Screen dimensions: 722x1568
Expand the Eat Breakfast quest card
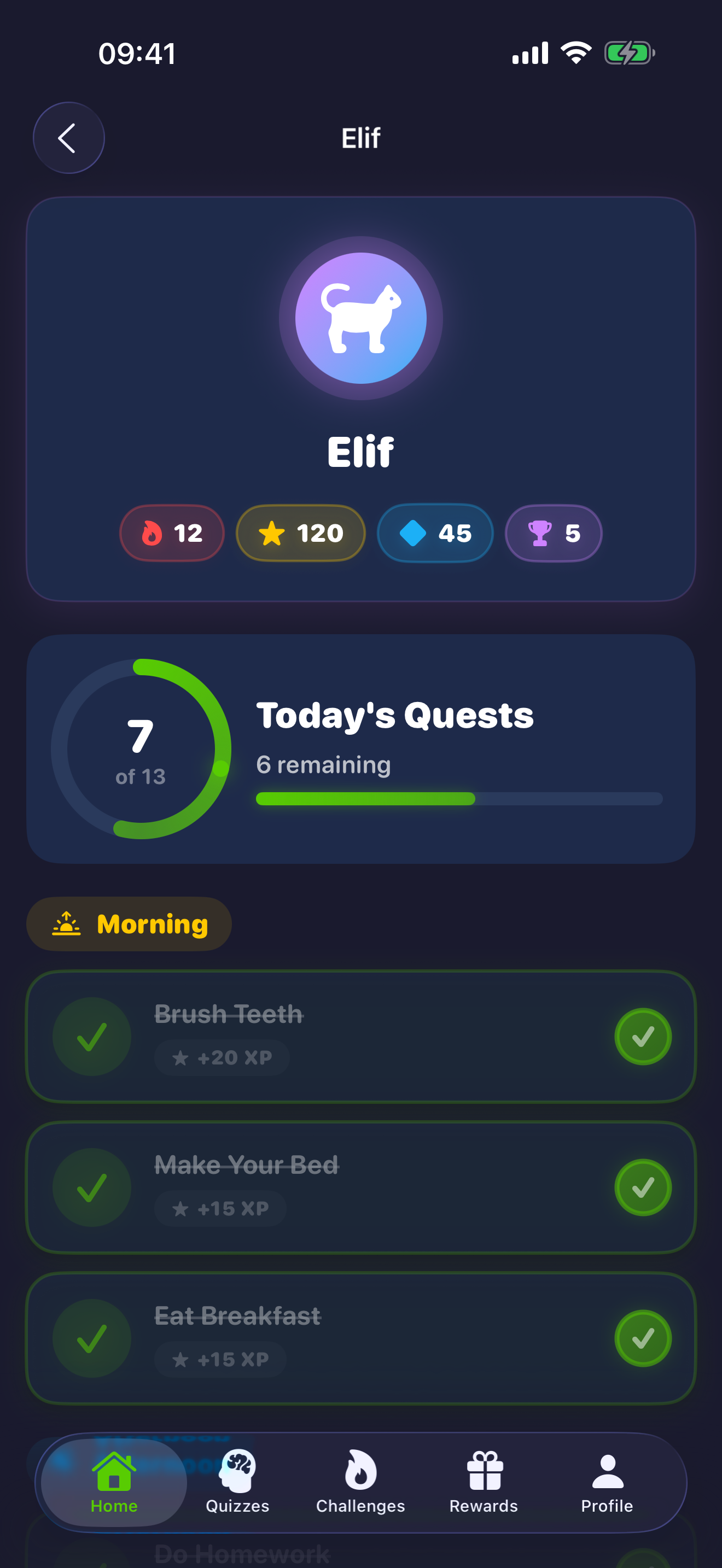coord(361,1338)
